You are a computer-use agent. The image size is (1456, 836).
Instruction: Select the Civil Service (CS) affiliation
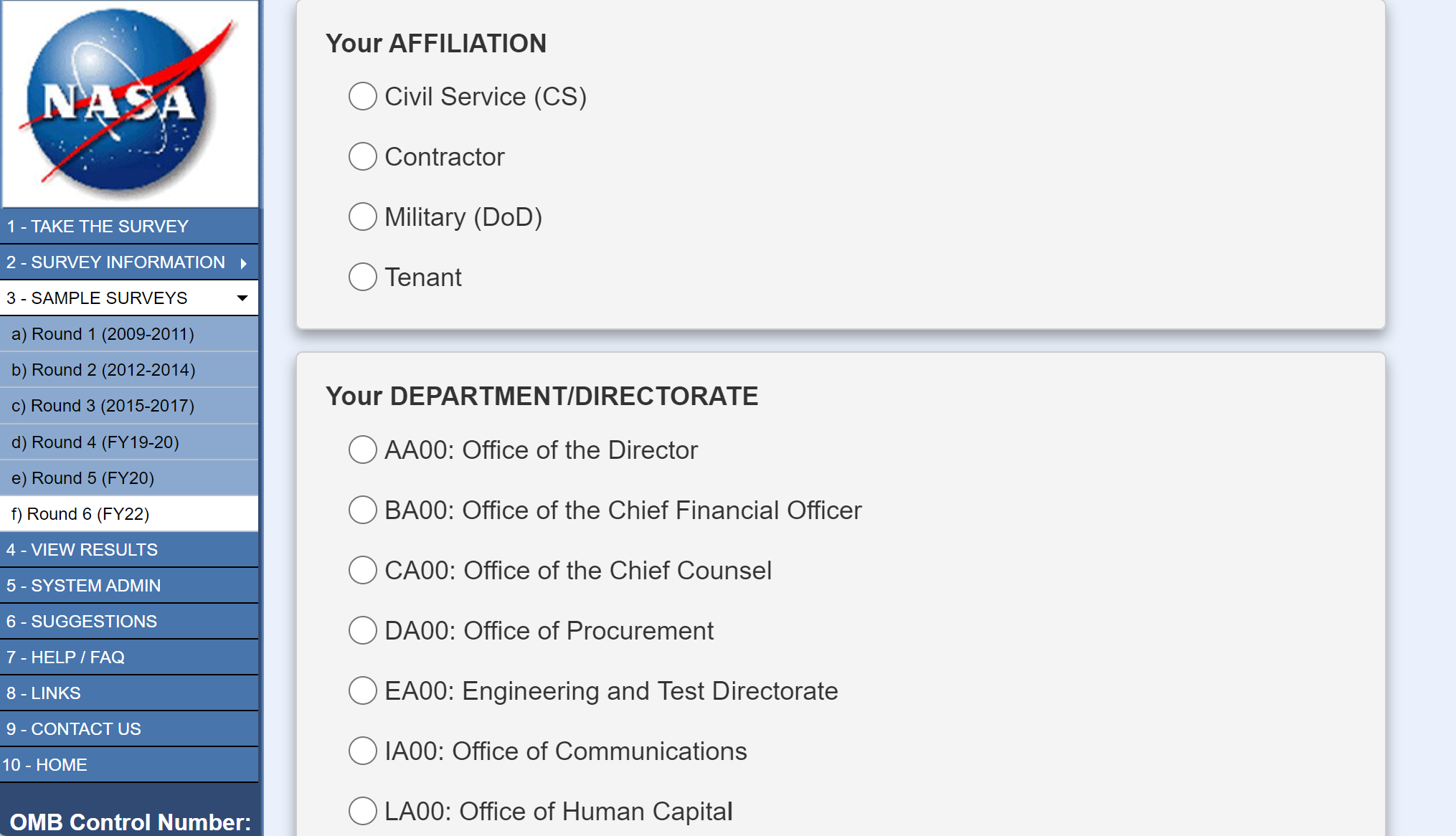[363, 96]
